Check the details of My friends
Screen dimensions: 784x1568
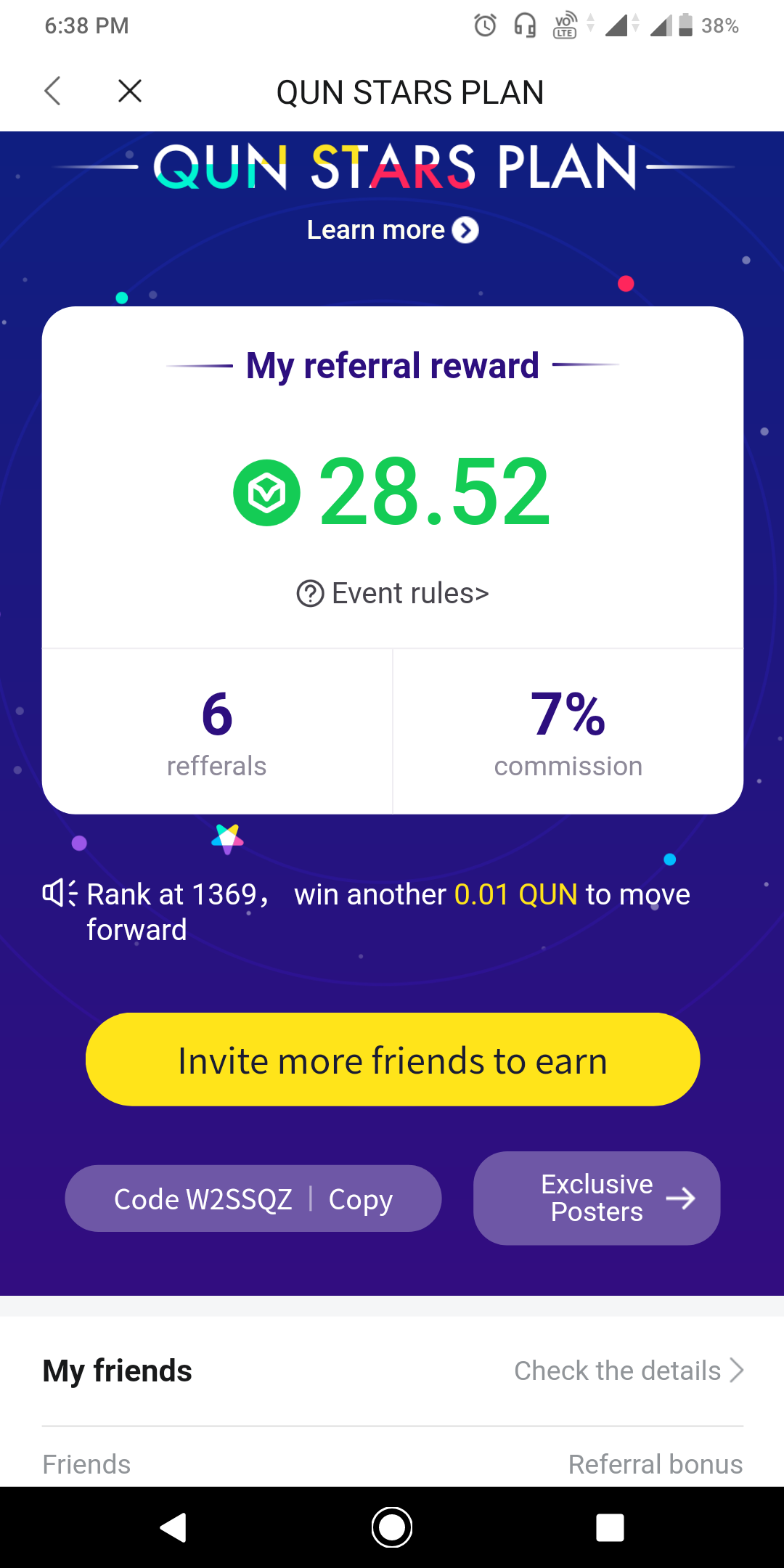coord(629,1371)
